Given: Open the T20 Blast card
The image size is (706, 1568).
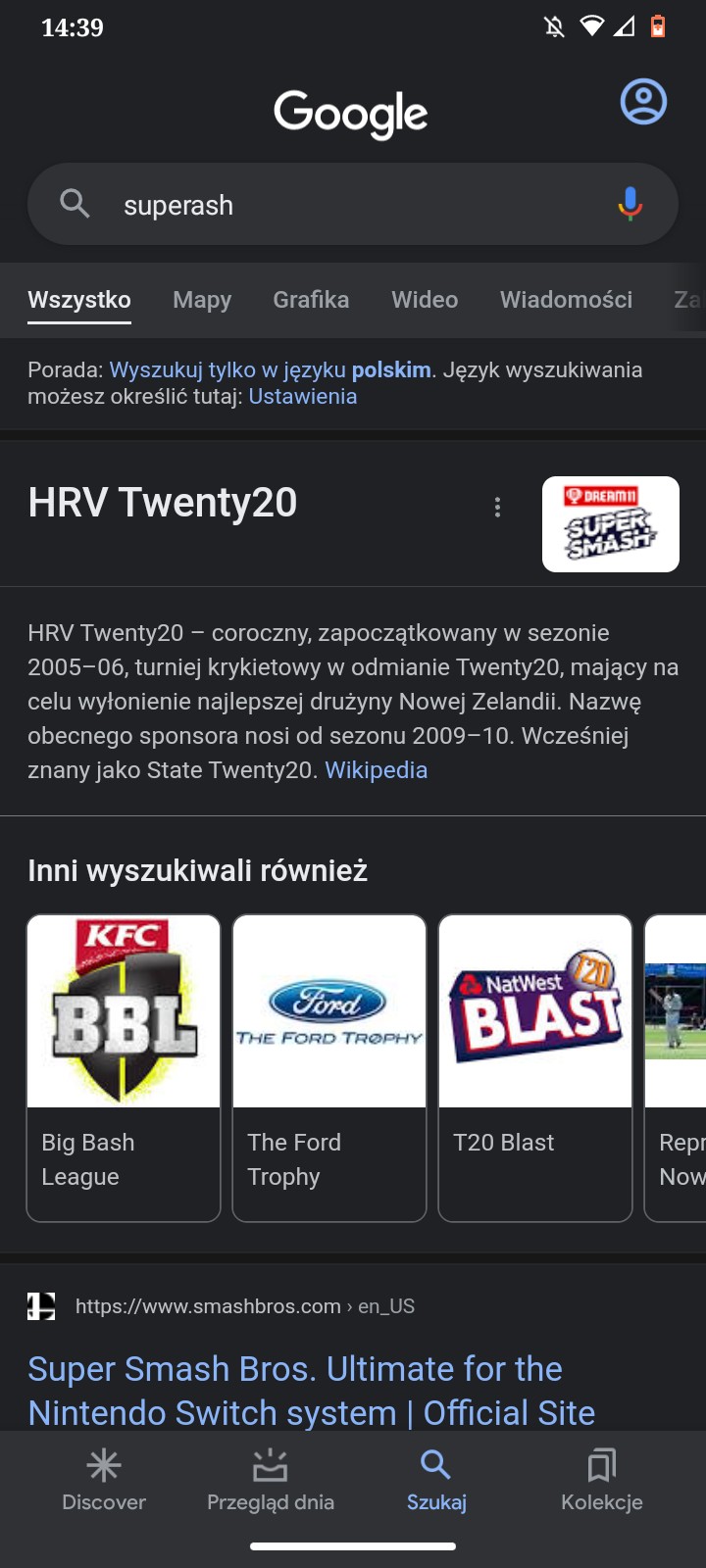Looking at the screenshot, I should pos(535,1067).
